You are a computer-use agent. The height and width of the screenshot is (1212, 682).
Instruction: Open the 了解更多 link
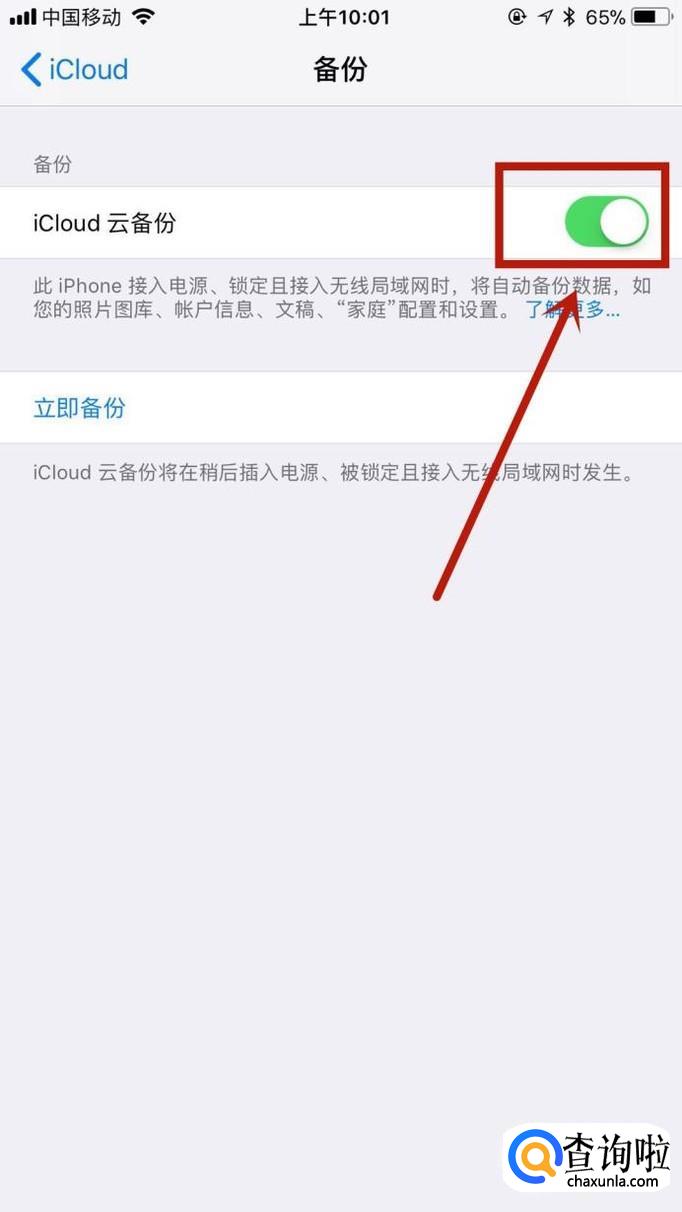pyautogui.click(x=572, y=310)
